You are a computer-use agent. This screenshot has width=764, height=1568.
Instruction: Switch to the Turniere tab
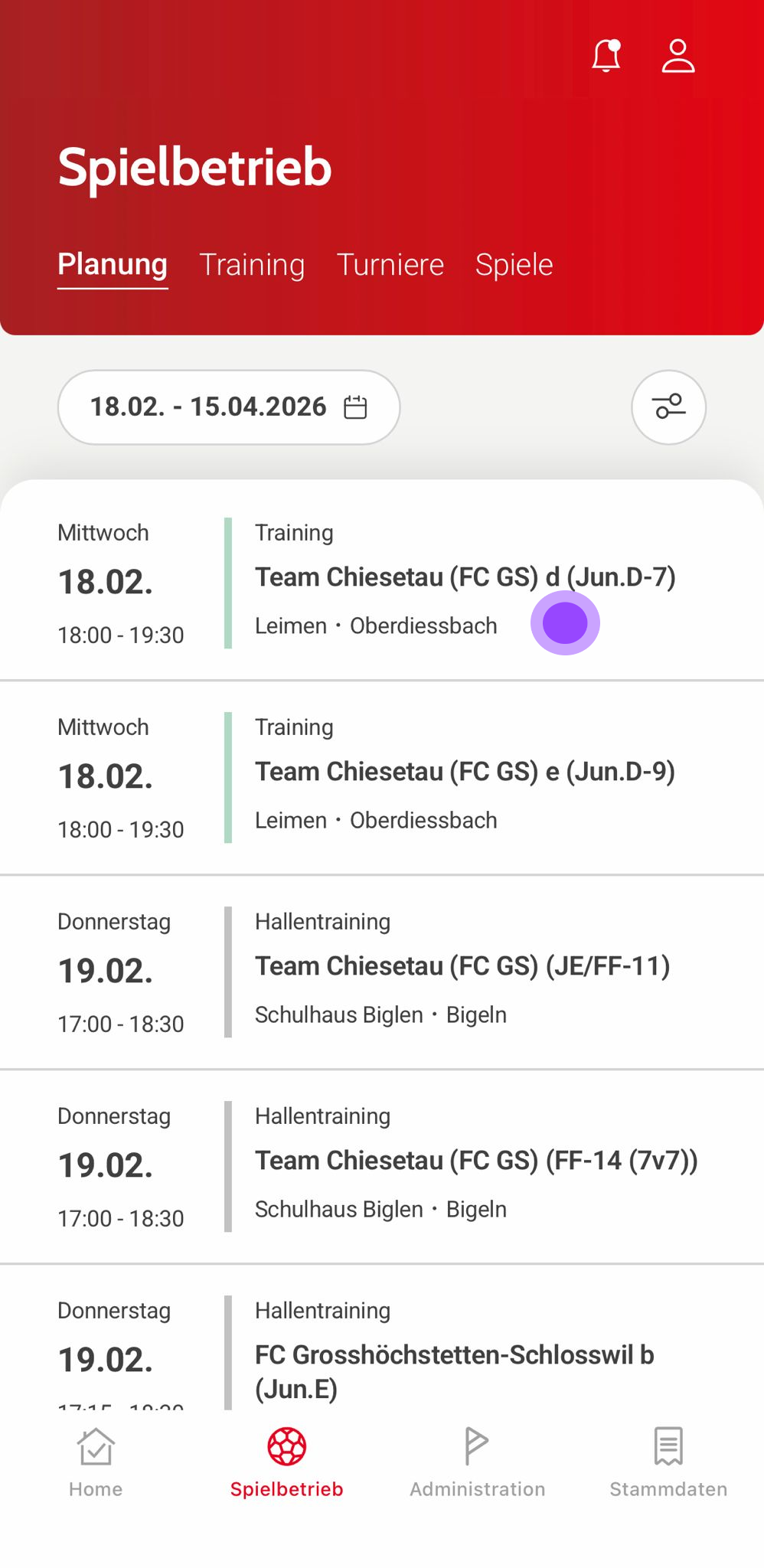click(390, 265)
